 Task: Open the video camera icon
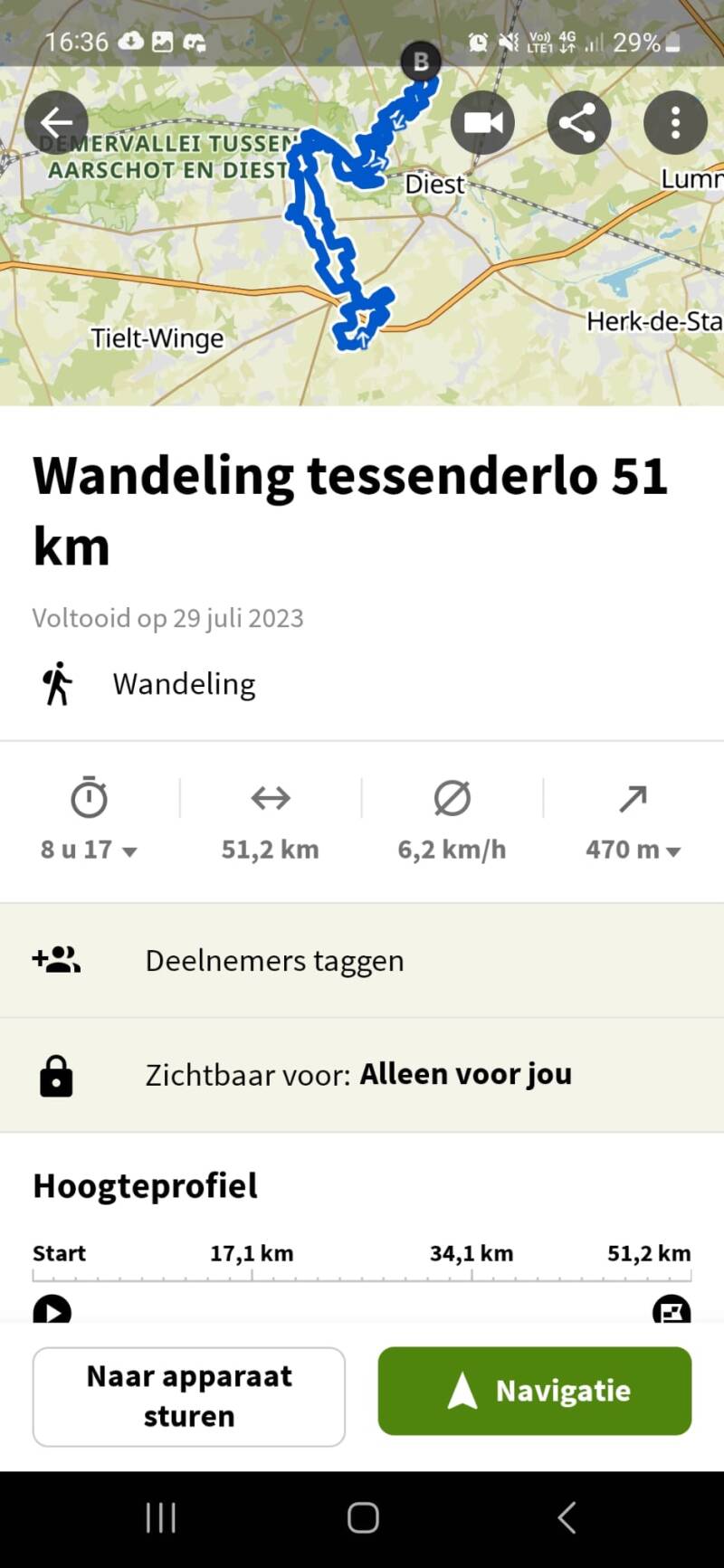pos(482,122)
